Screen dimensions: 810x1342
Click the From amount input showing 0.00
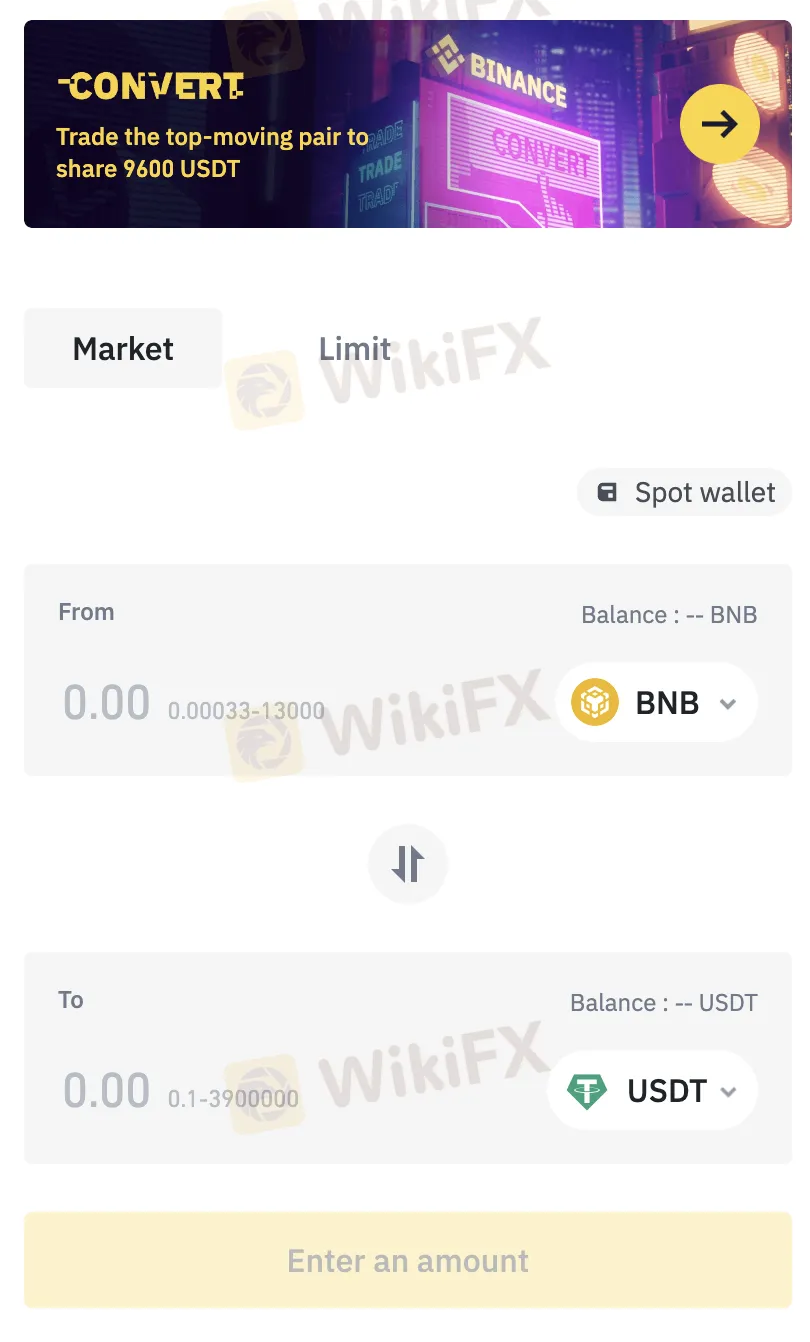pyautogui.click(x=106, y=702)
